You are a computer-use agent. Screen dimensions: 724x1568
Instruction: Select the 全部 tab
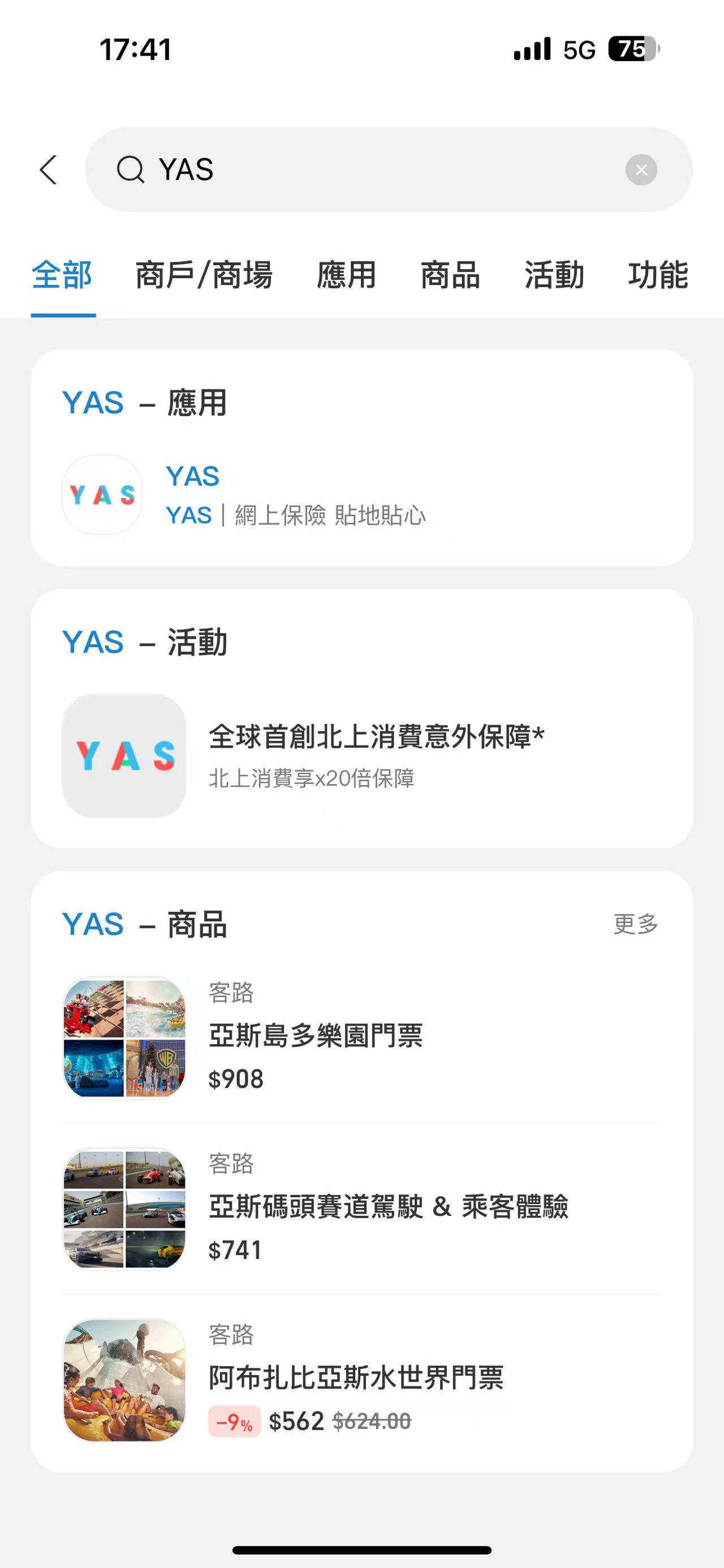tap(62, 275)
